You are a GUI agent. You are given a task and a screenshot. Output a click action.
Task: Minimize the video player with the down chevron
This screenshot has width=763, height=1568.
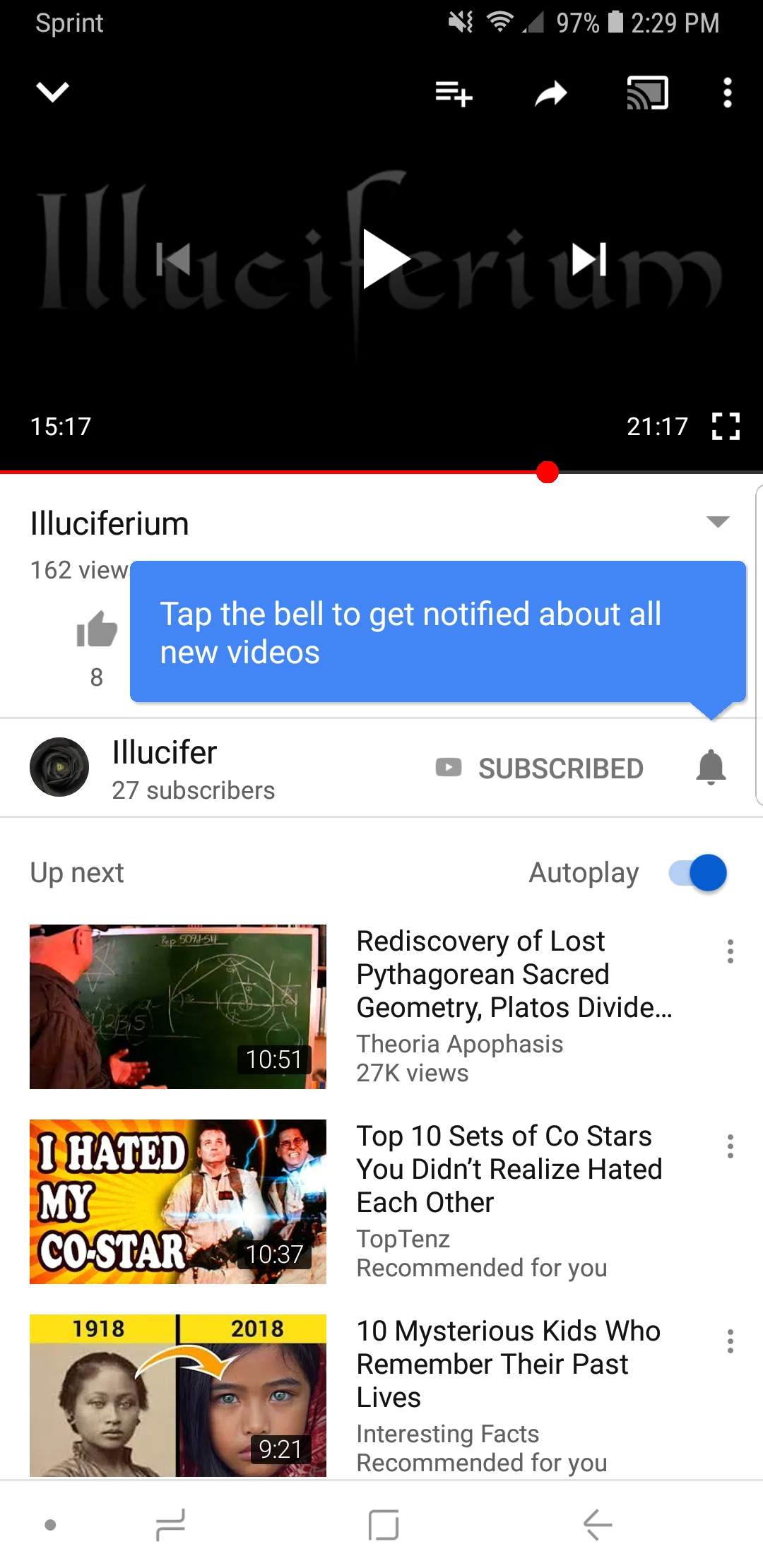tap(53, 92)
